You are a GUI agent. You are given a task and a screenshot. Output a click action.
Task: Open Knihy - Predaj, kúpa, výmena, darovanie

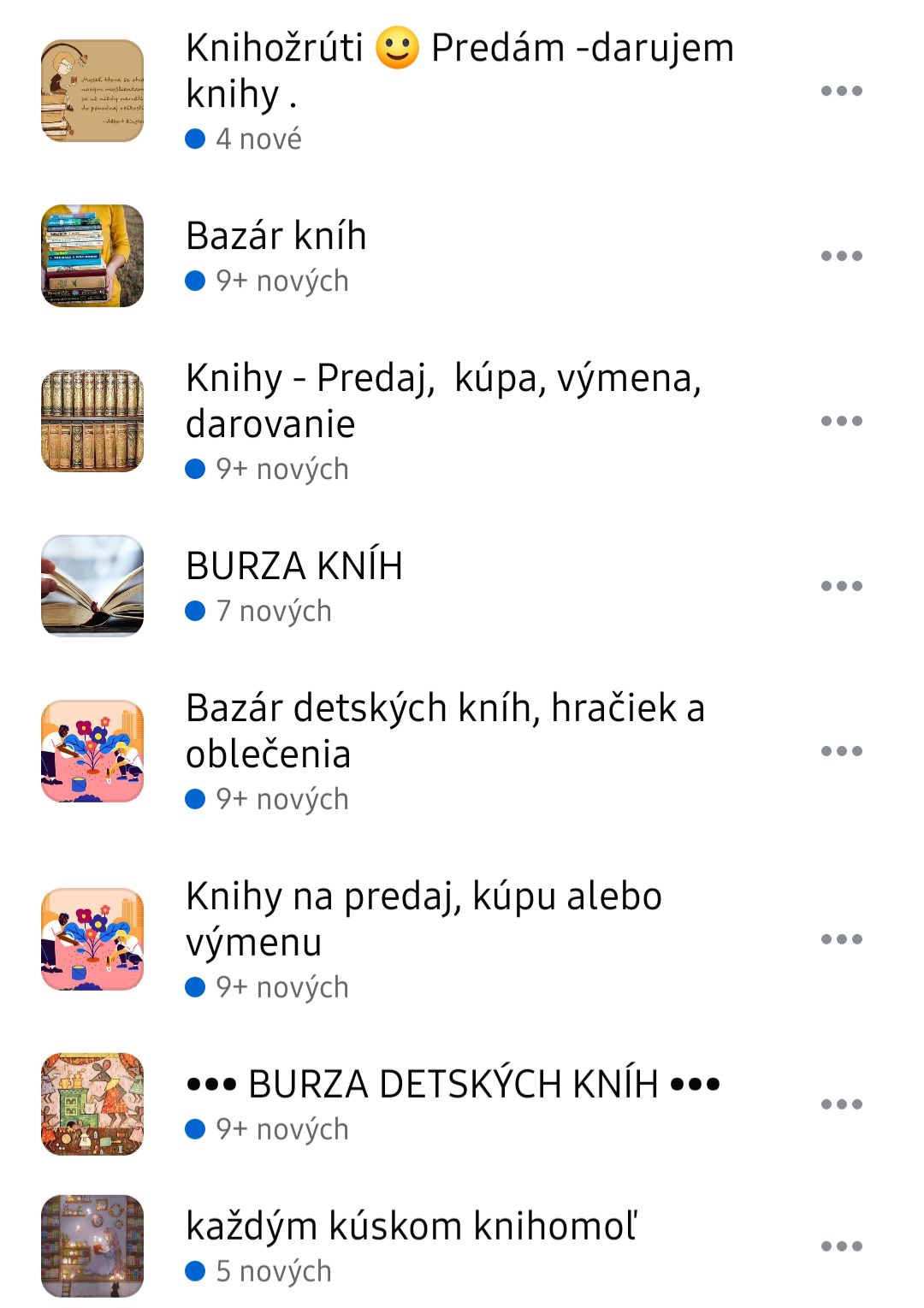(x=443, y=400)
